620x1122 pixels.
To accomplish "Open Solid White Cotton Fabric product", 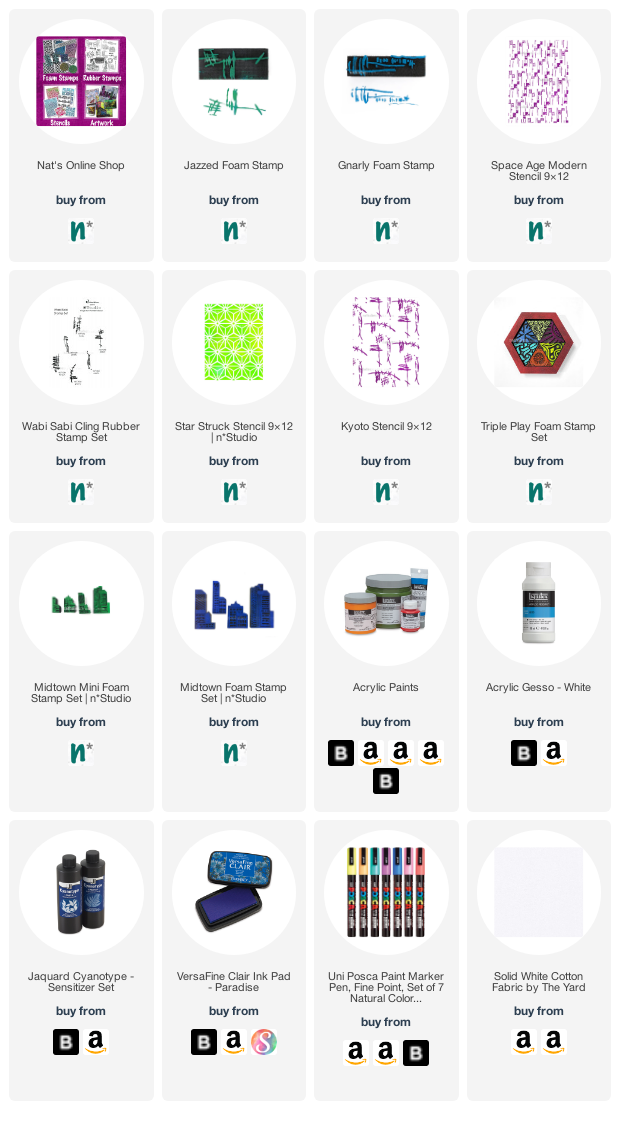I will pos(538,892).
